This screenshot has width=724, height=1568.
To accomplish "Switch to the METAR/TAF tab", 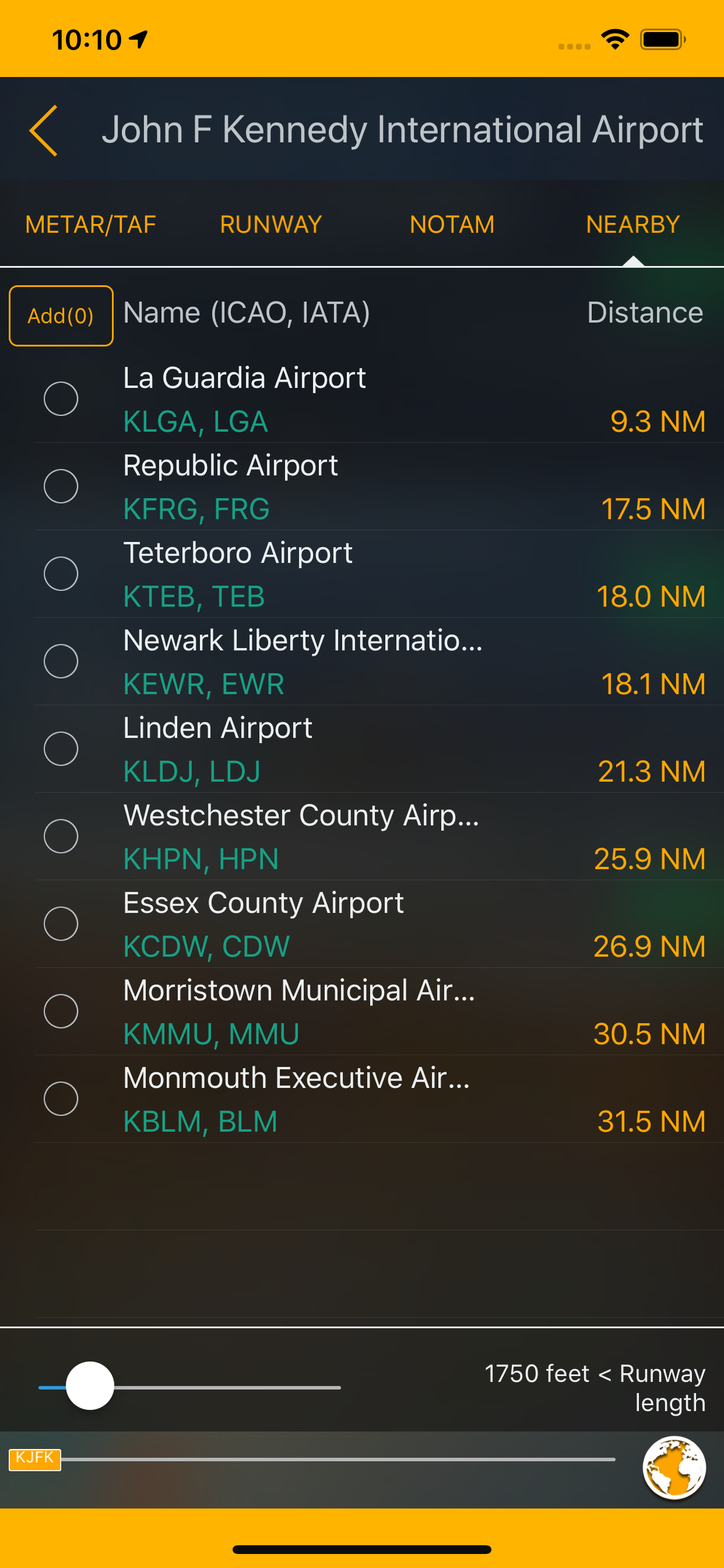I will tap(91, 225).
